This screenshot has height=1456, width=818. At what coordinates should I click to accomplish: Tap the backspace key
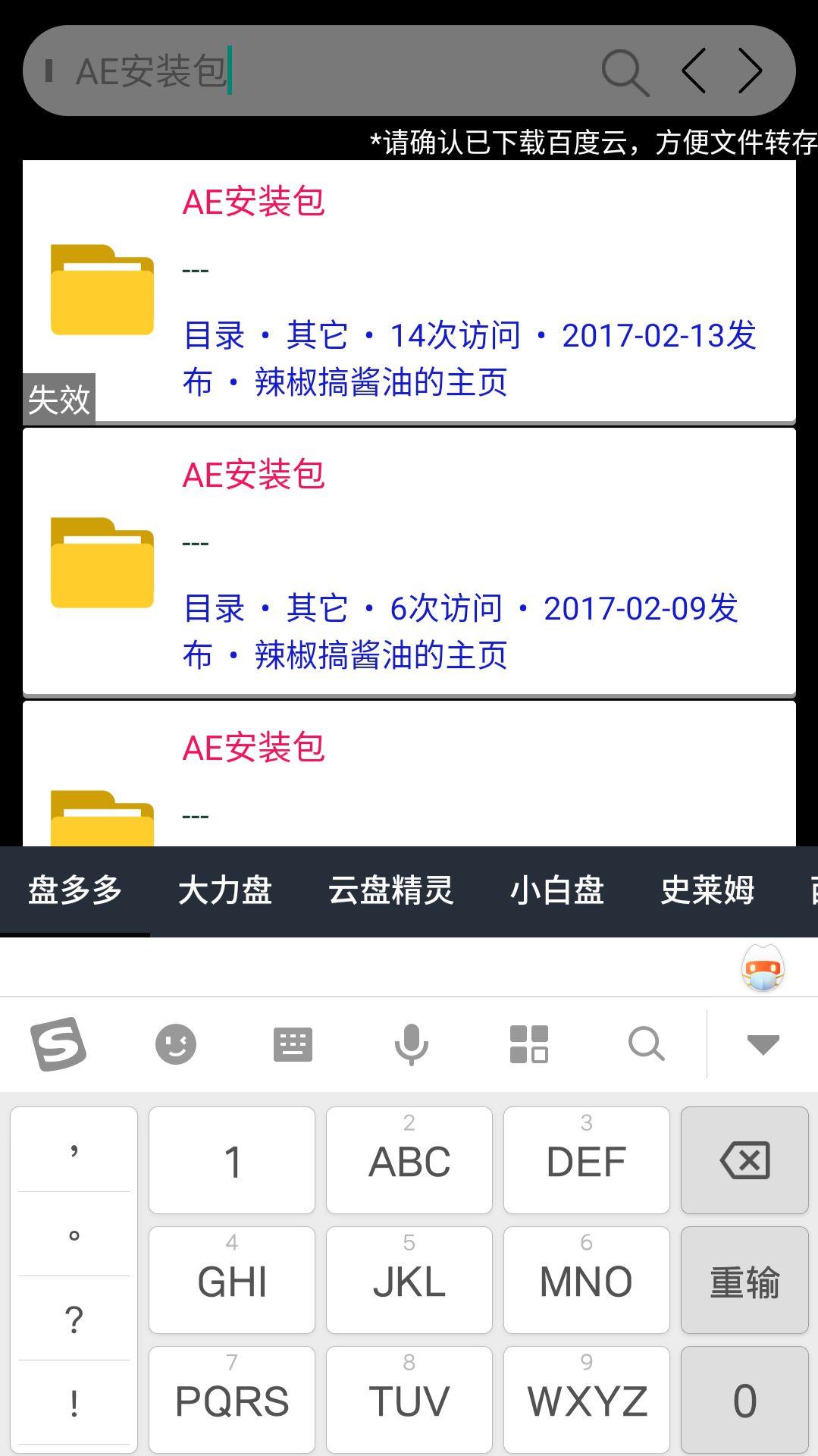(x=744, y=1160)
